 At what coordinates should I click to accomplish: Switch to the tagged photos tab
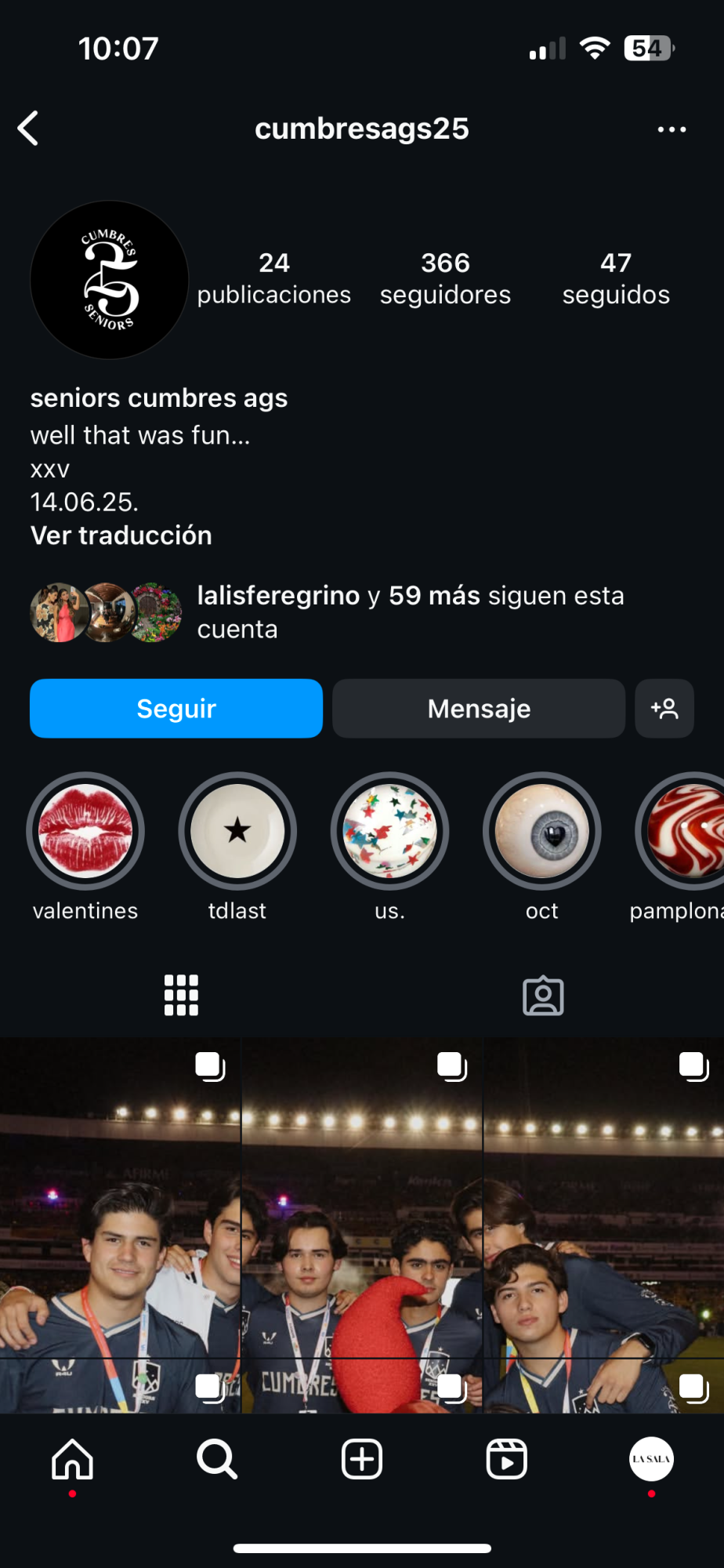tap(543, 996)
